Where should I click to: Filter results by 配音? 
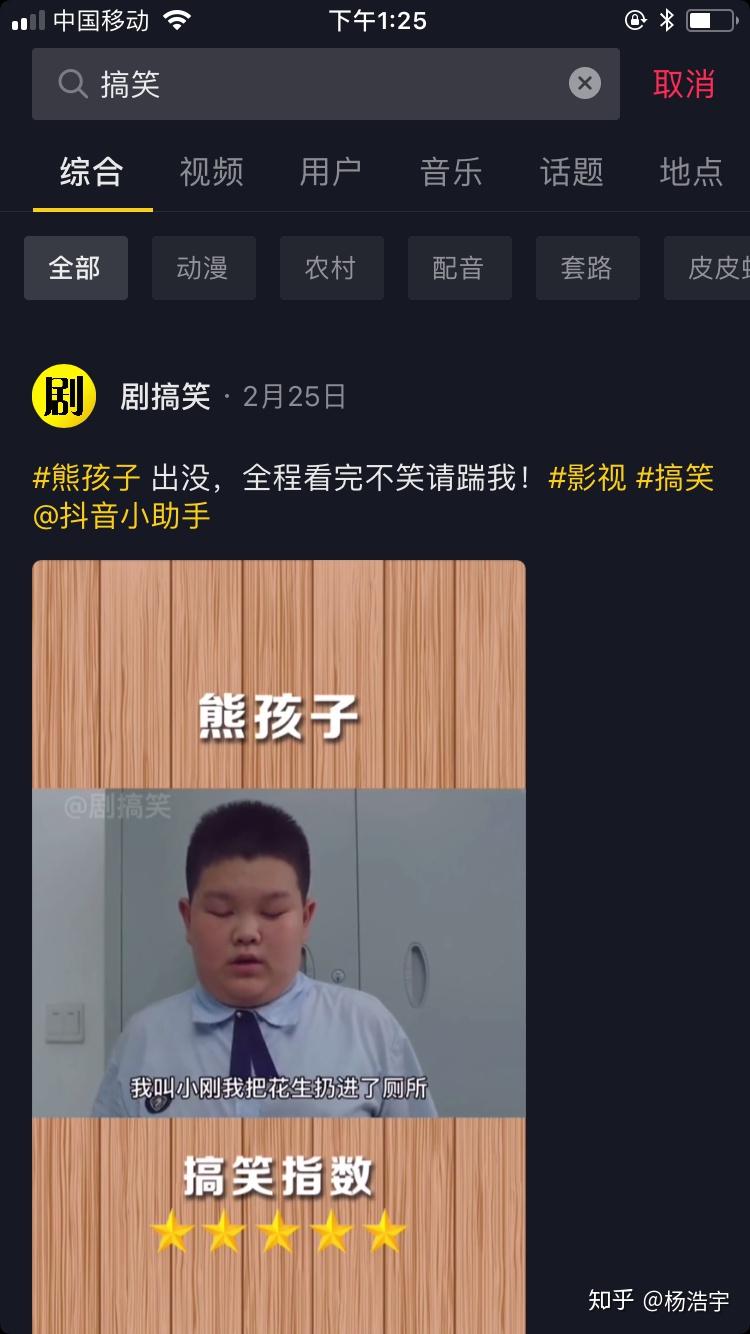point(459,268)
